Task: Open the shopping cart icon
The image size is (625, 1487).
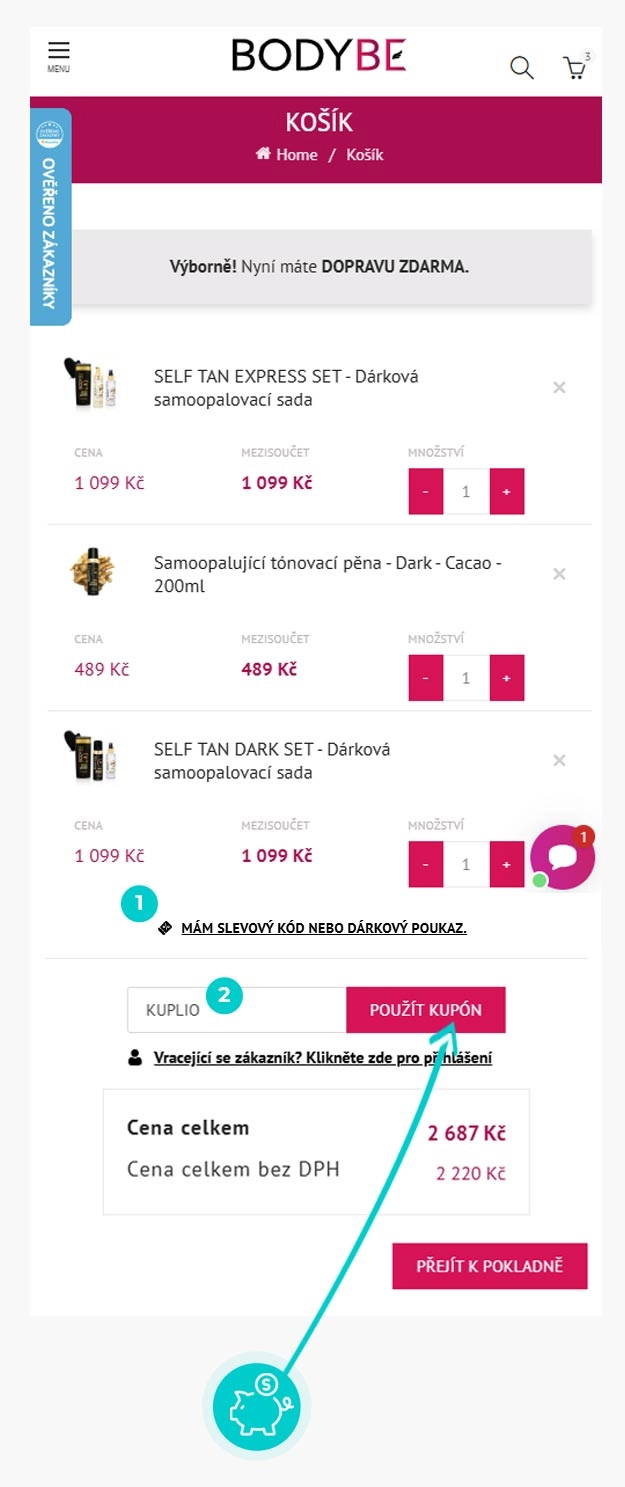Action: tap(575, 68)
